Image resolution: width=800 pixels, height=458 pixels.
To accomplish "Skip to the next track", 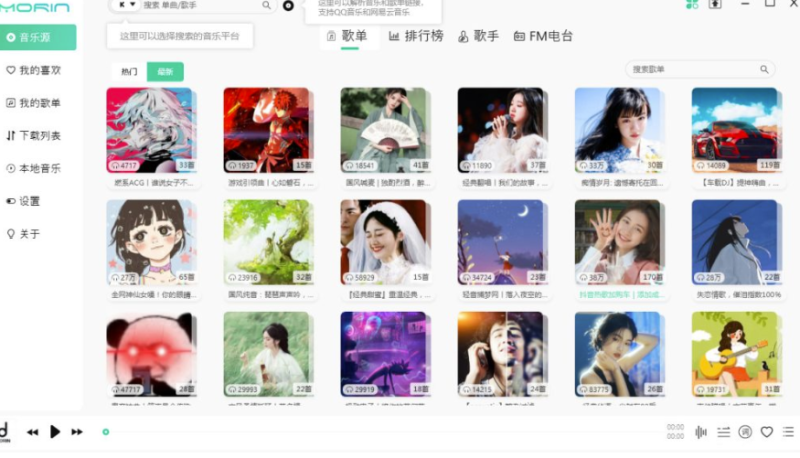I will click(77, 432).
